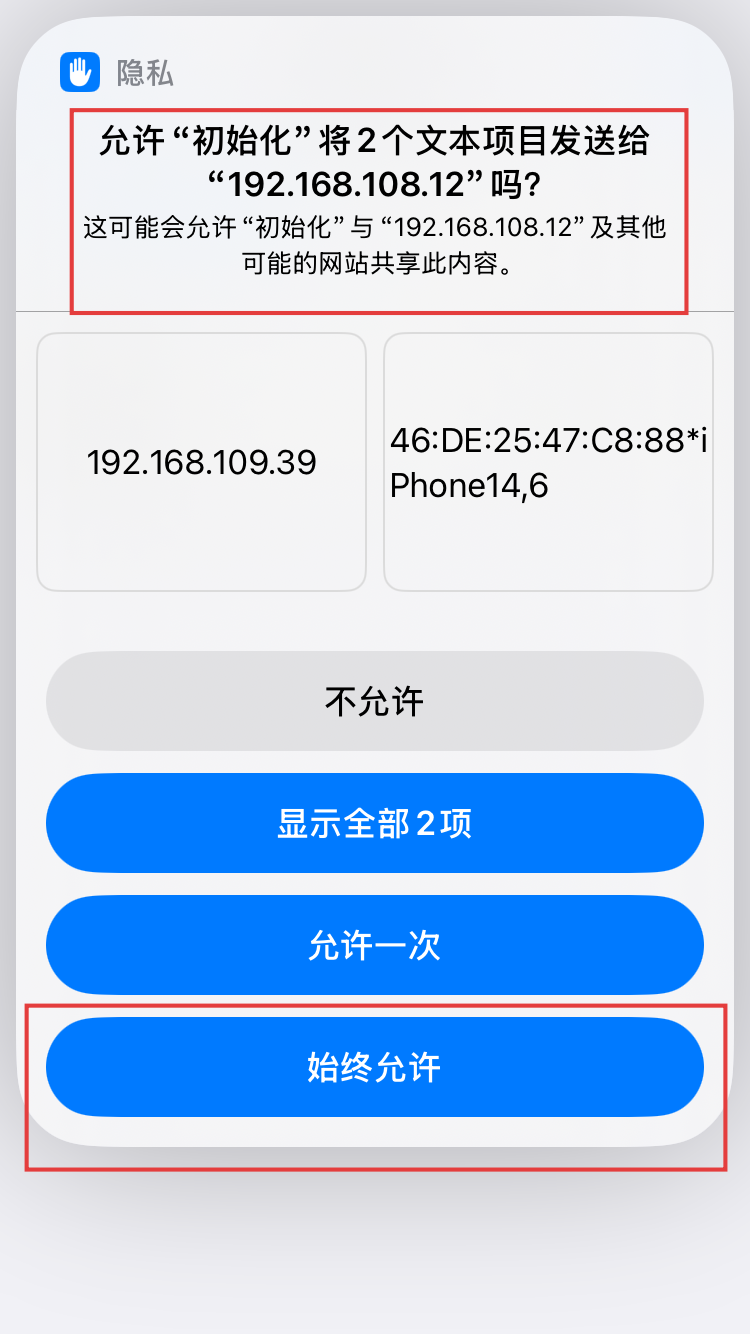Select 始终允许 to always allow
750x1334 pixels.
tap(375, 1067)
